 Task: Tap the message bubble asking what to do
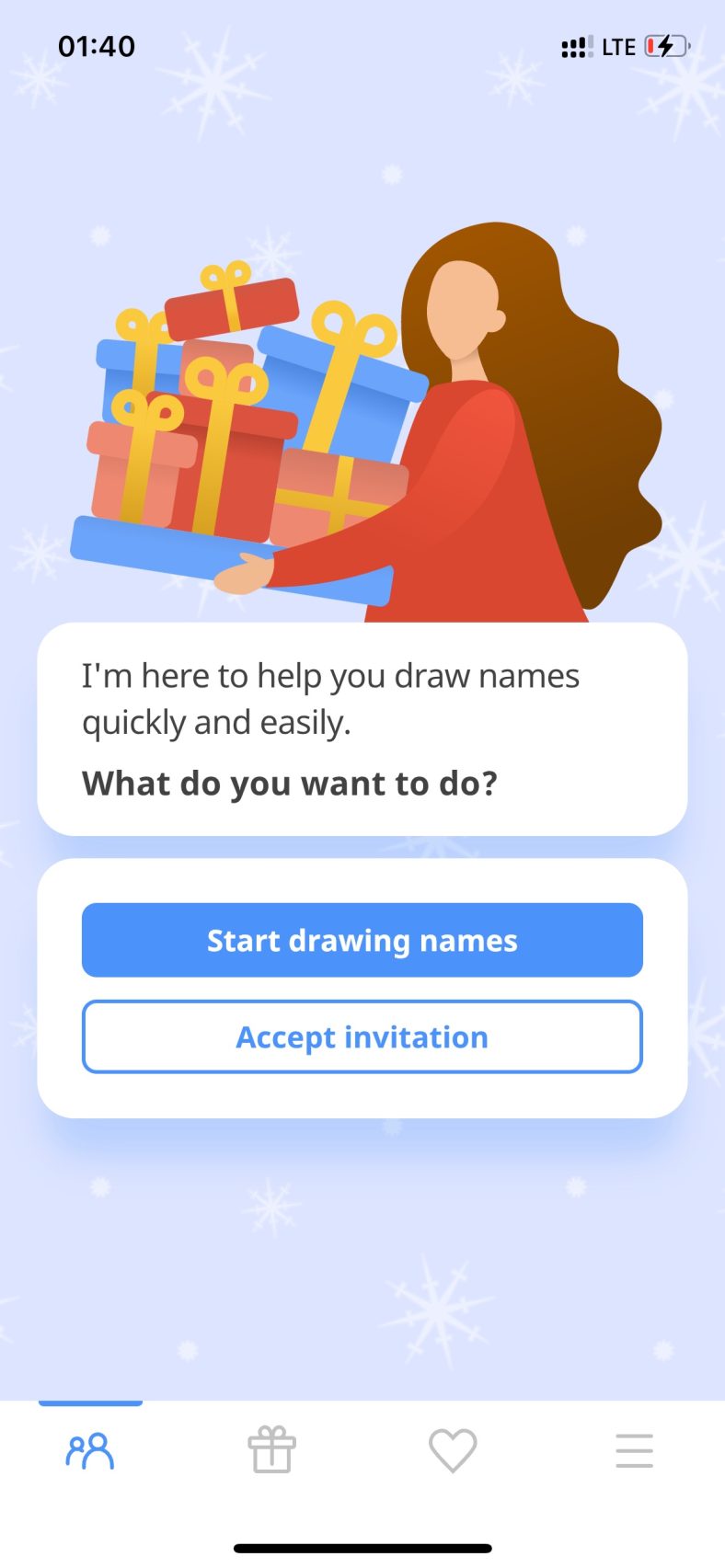click(x=362, y=728)
